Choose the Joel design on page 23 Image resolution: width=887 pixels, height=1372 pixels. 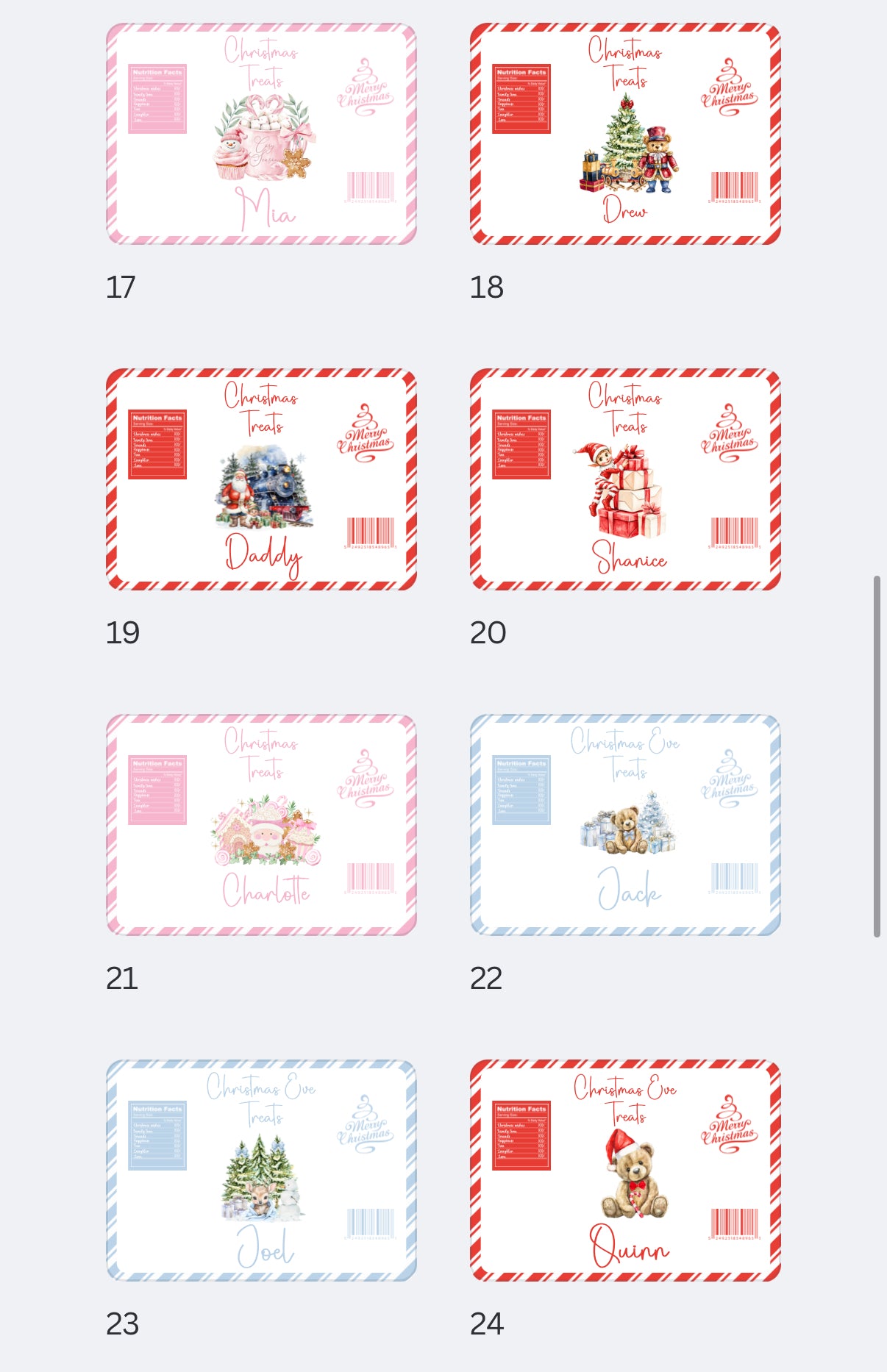coord(261,1171)
